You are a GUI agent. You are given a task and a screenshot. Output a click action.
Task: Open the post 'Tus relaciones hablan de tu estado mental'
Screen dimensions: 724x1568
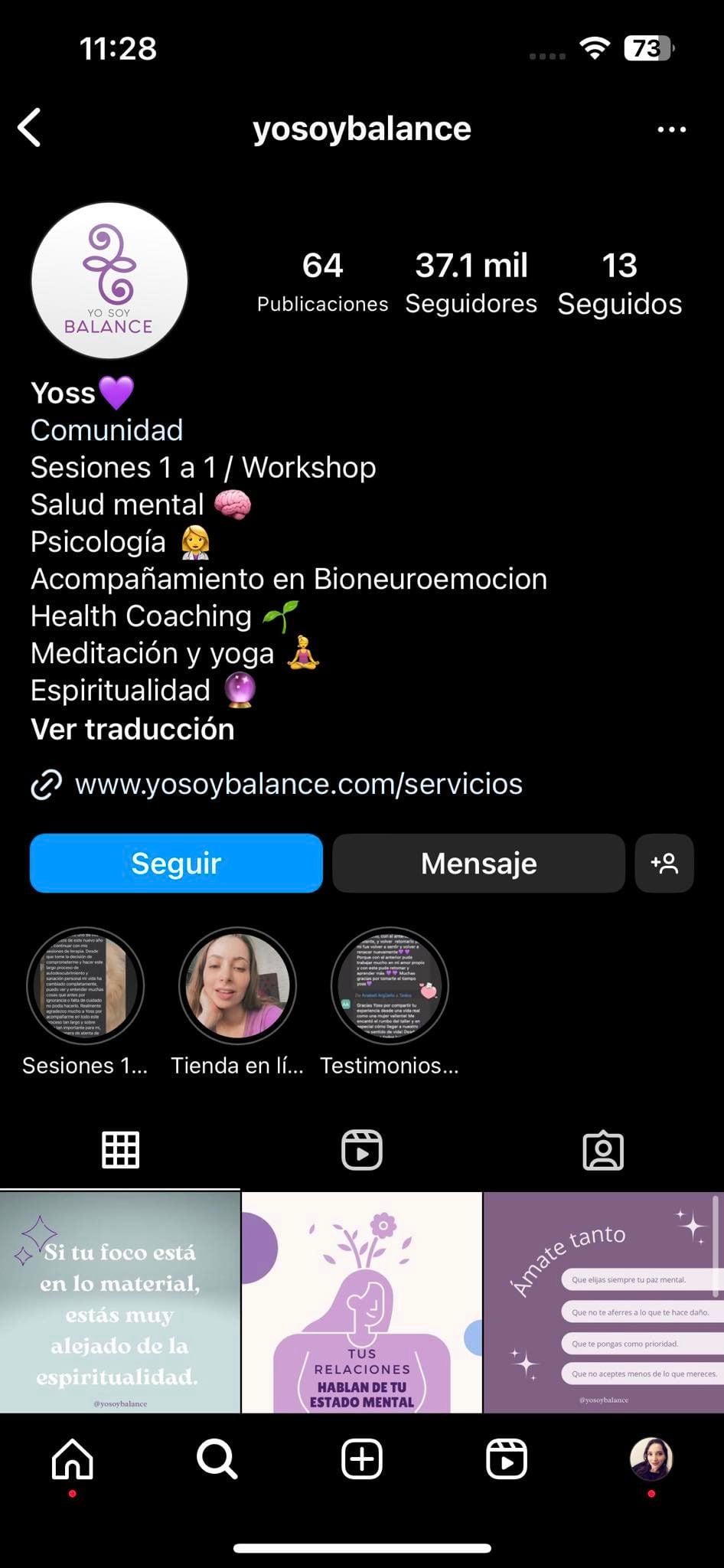pos(362,1302)
